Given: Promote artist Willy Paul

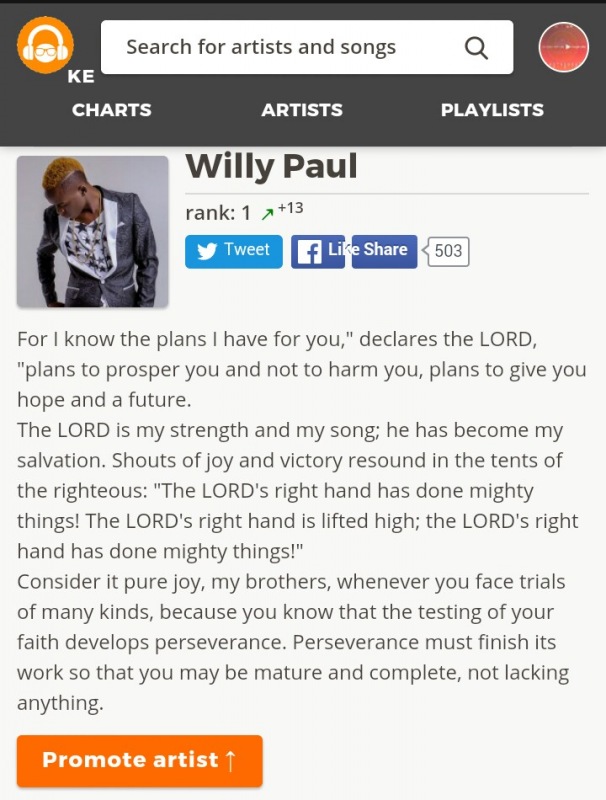Looking at the screenshot, I should (139, 761).
